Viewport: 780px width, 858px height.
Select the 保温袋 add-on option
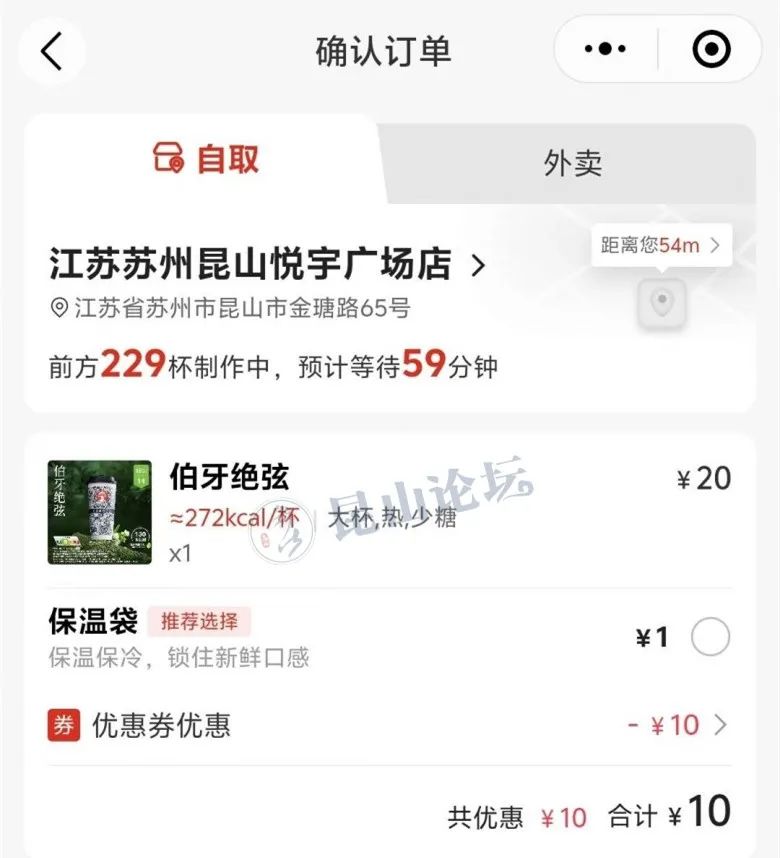point(710,637)
